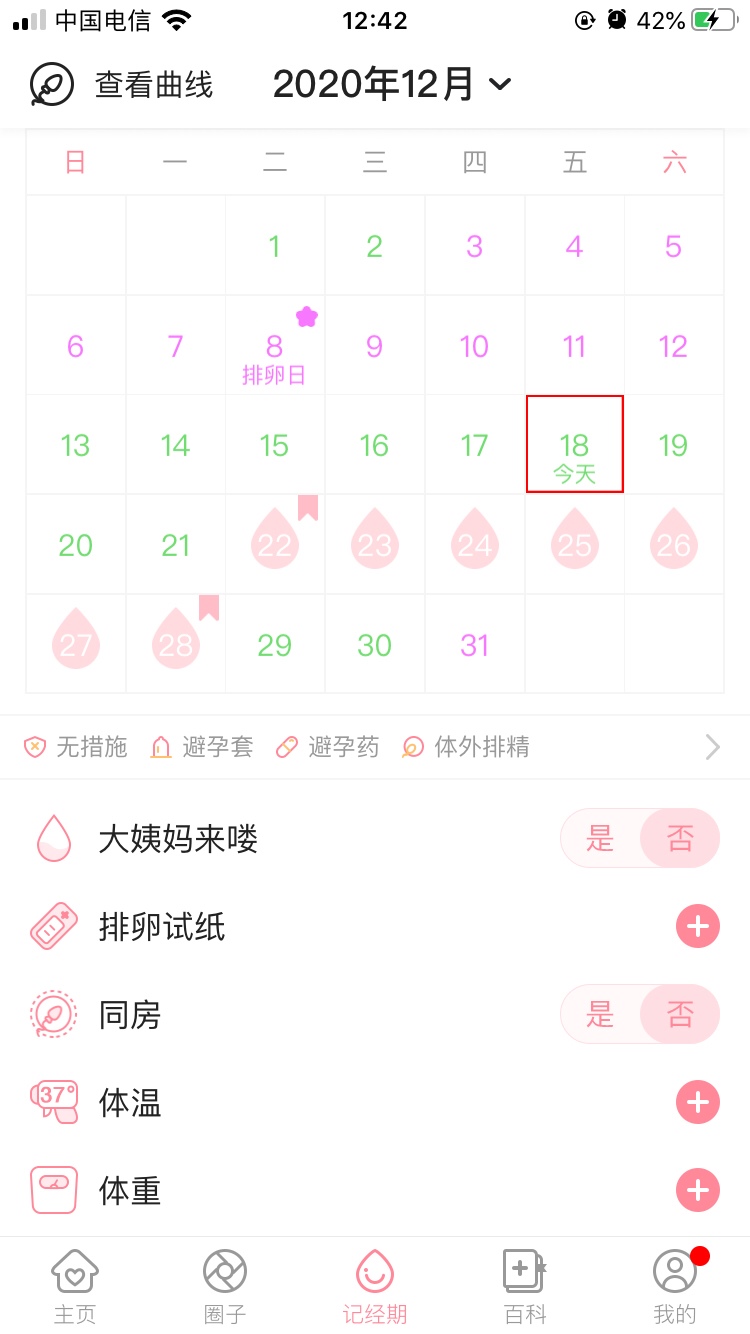
Task: Switch to the 百科 tab
Action: click(x=525, y=1286)
